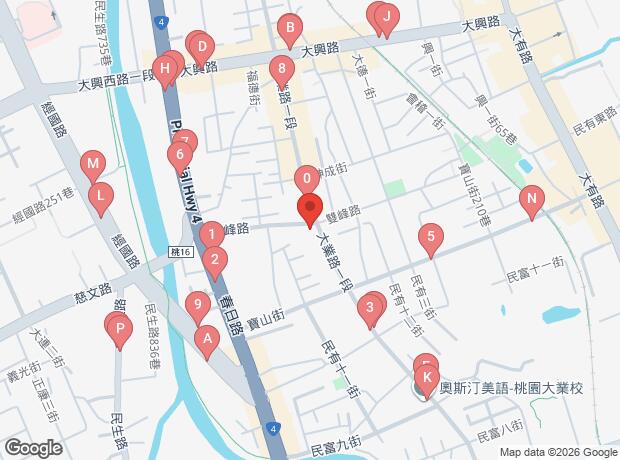Open map marker N

coord(532,199)
